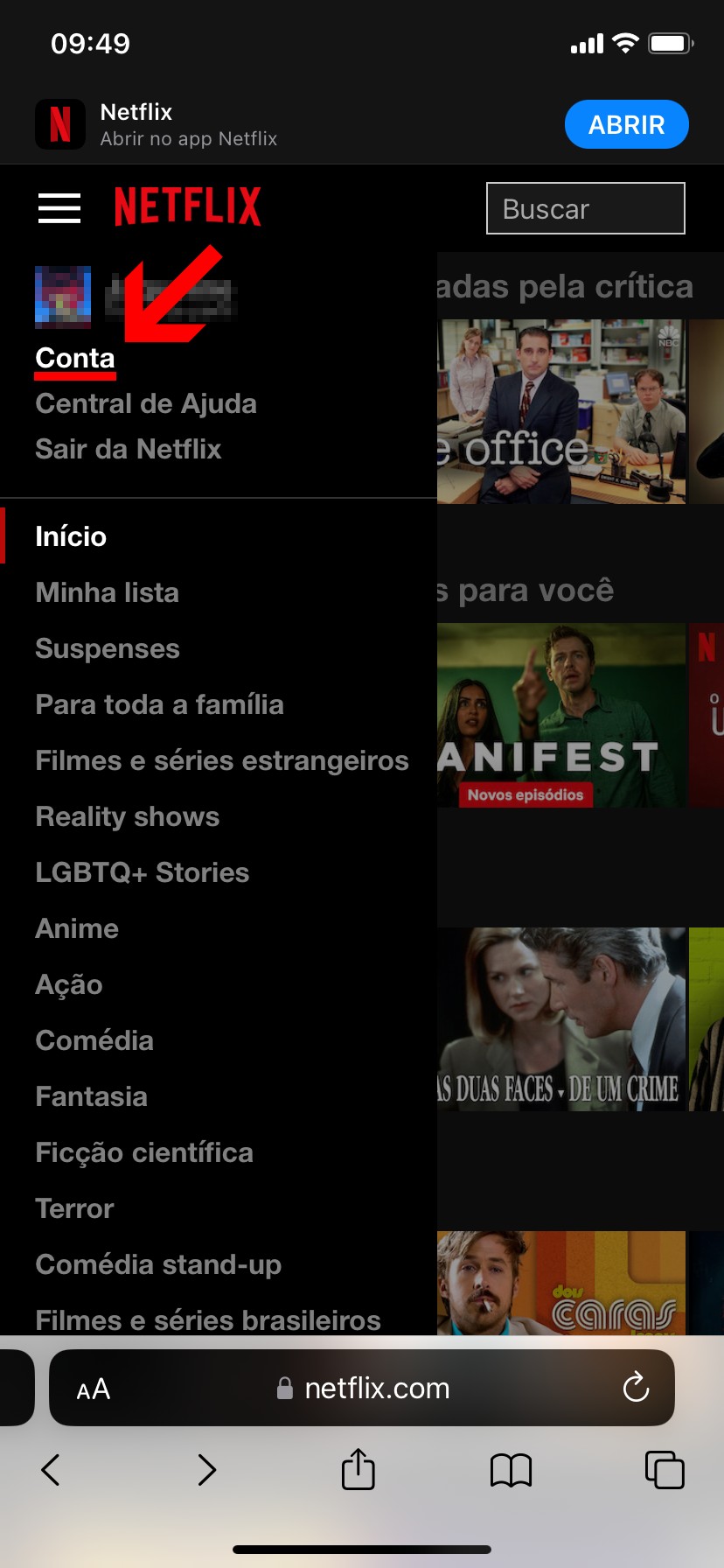The width and height of the screenshot is (724, 1568).
Task: Open the Ação category
Action: [x=69, y=984]
